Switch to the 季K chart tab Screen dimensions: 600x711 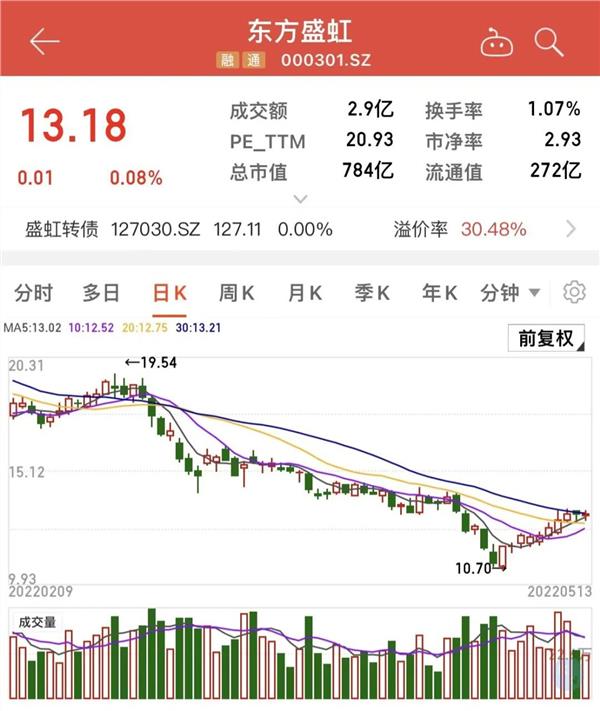pos(373,293)
